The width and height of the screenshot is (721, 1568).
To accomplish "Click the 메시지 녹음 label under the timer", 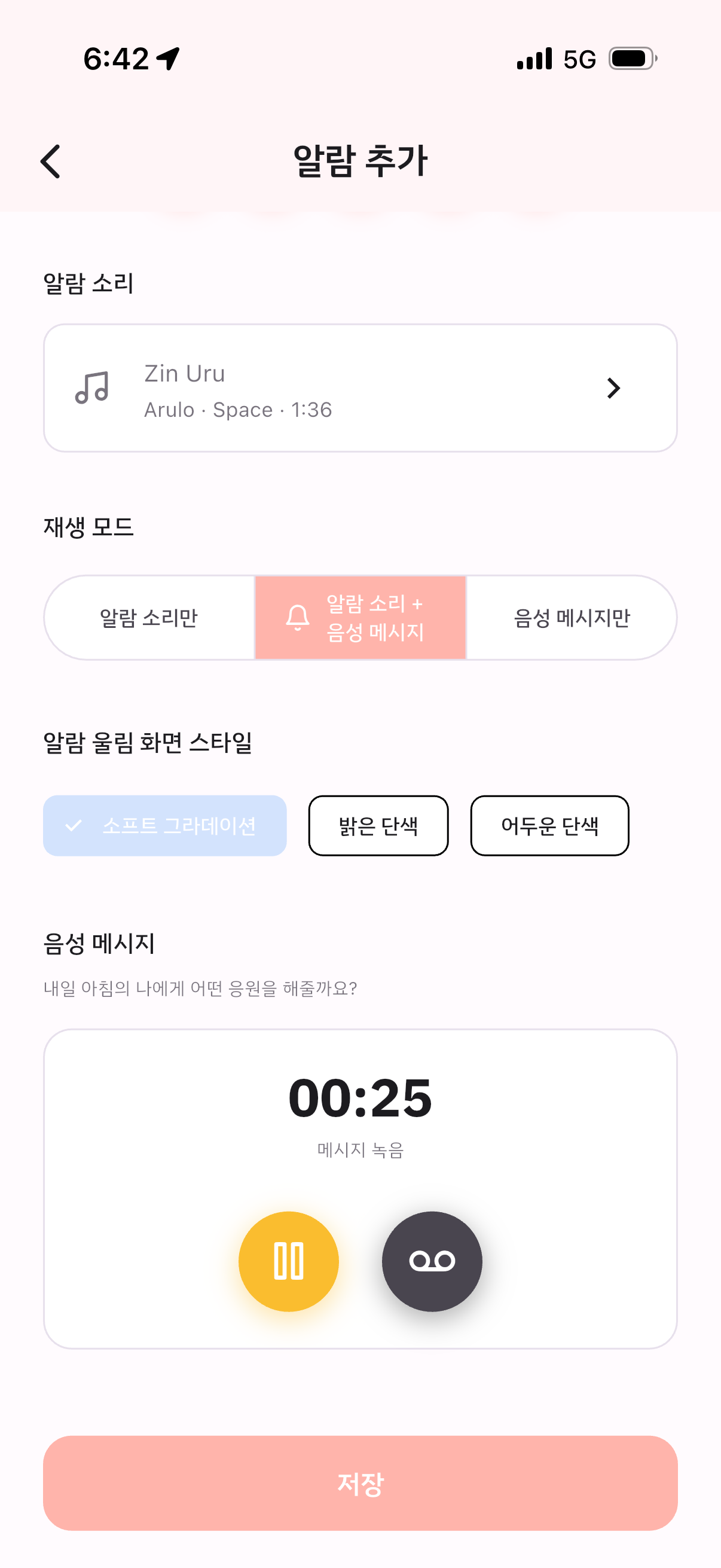I will [360, 1149].
